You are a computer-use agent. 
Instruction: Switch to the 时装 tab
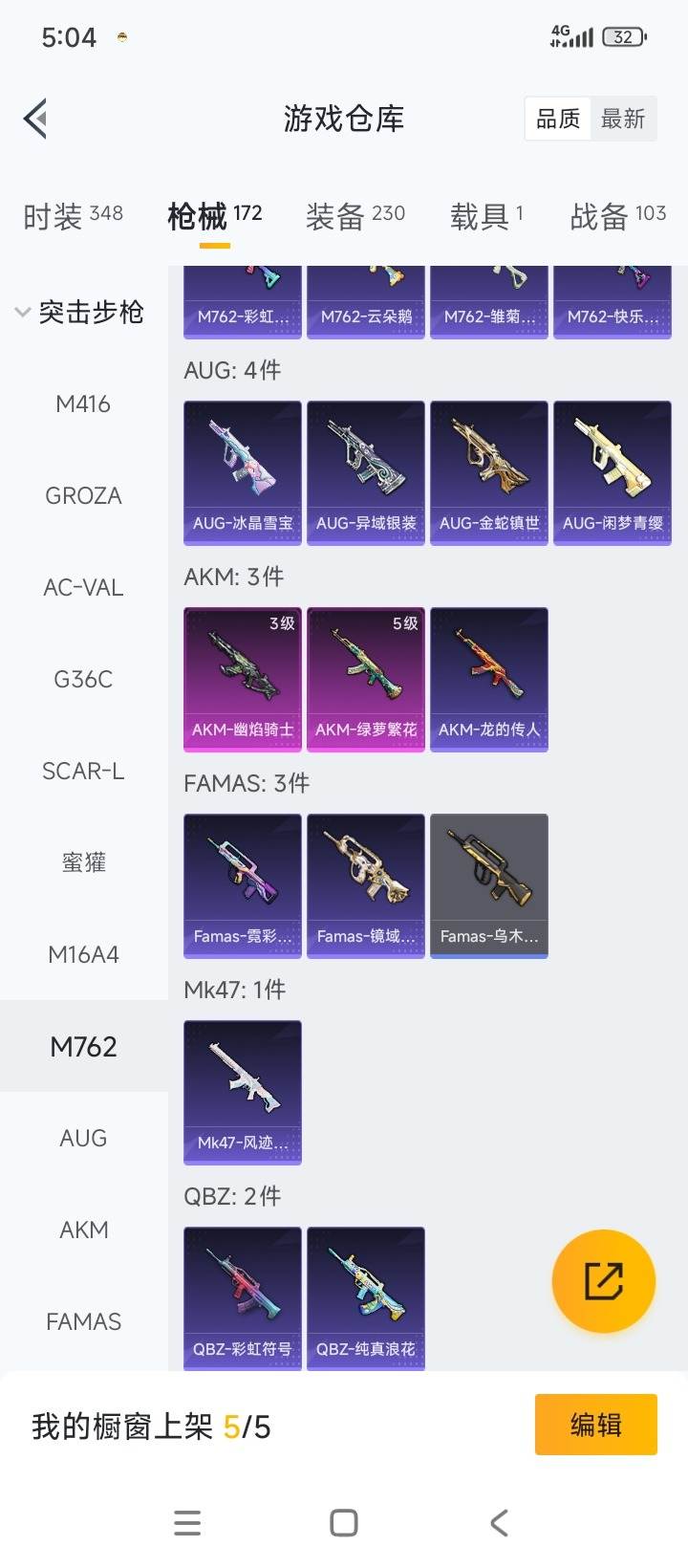coord(73,216)
